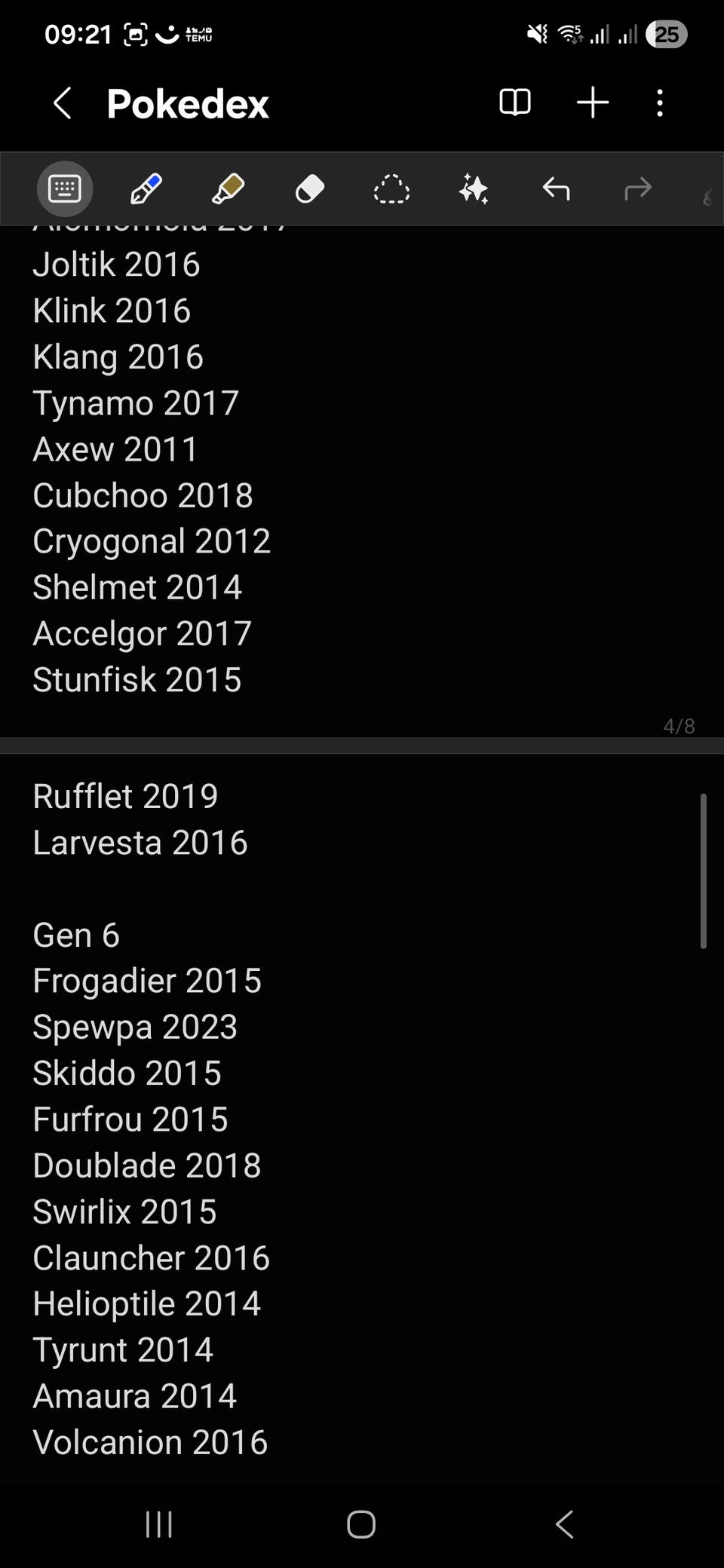
Task: Activate the lasso selection tool
Action: [x=391, y=188]
